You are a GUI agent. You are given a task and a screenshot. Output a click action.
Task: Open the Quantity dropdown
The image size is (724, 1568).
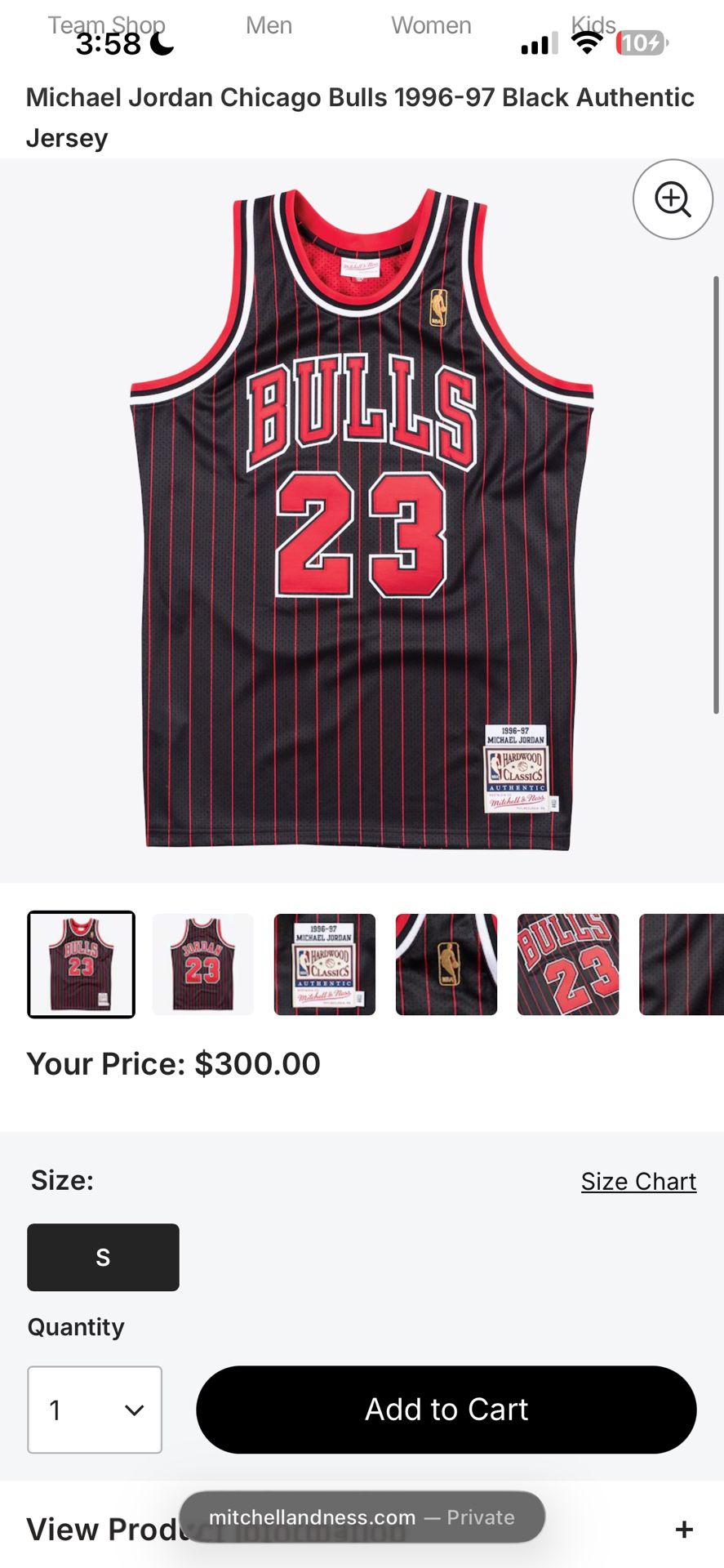[x=95, y=1410]
